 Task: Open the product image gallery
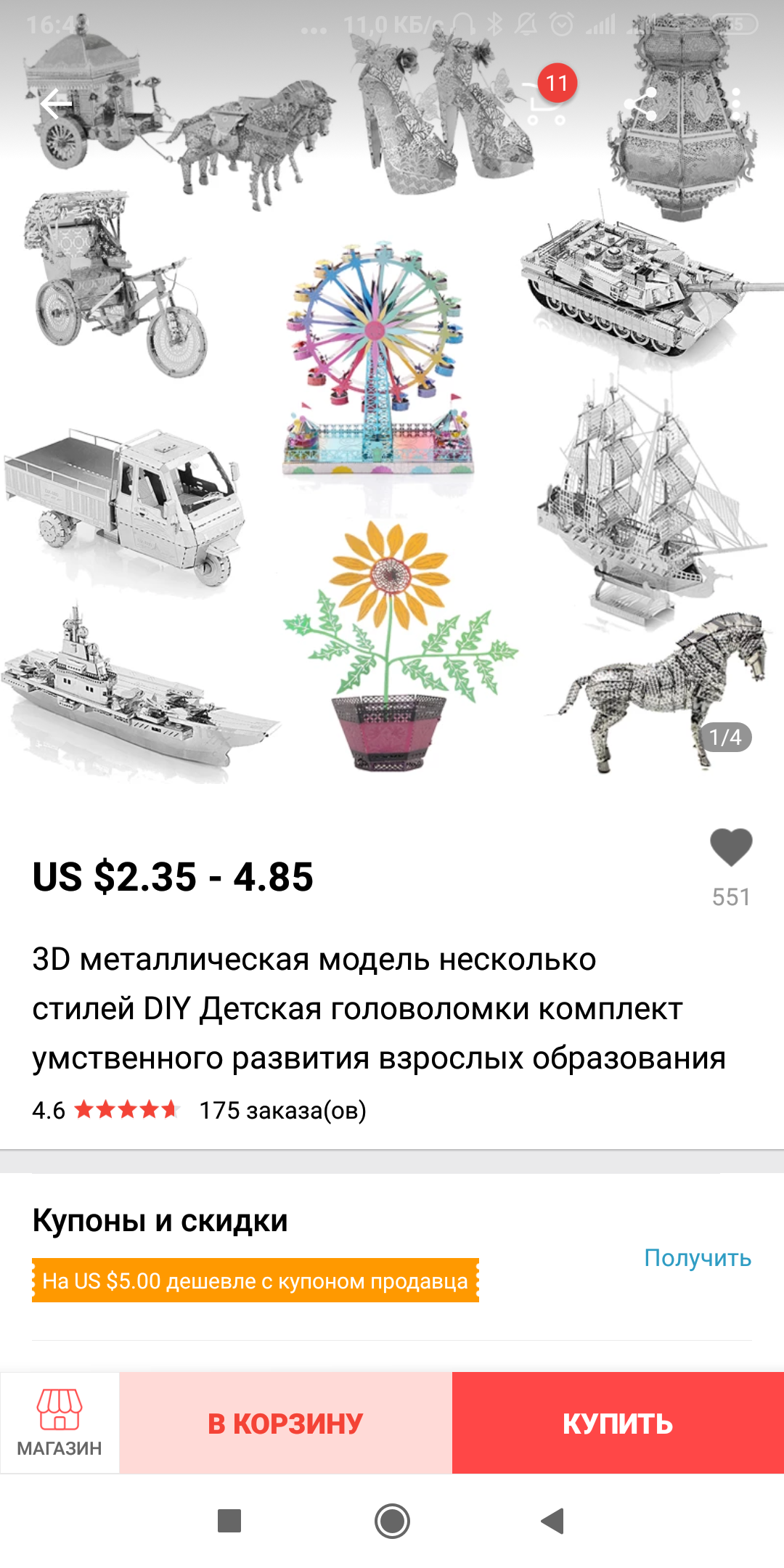click(392, 436)
